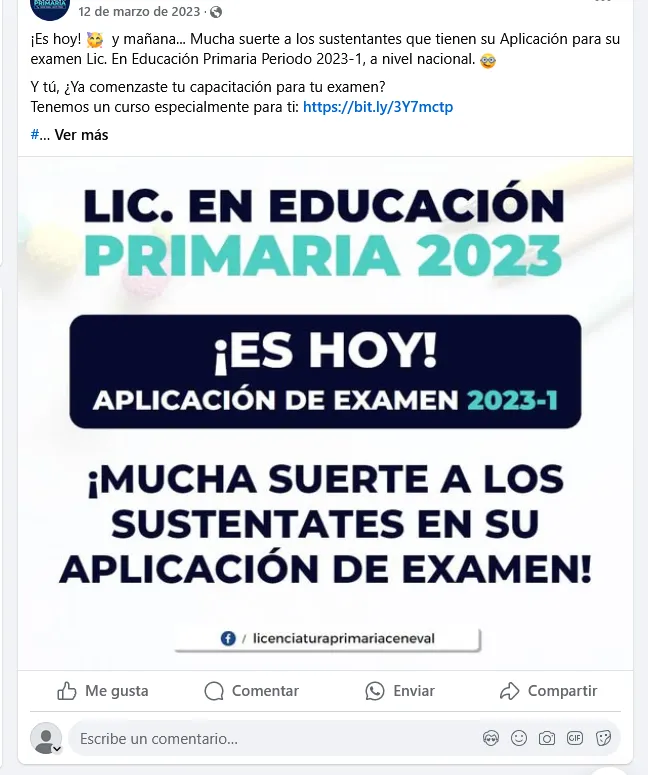The height and width of the screenshot is (775, 648).
Task: Open the 12 de marzo de 2023 timestamp
Action: click(x=140, y=12)
